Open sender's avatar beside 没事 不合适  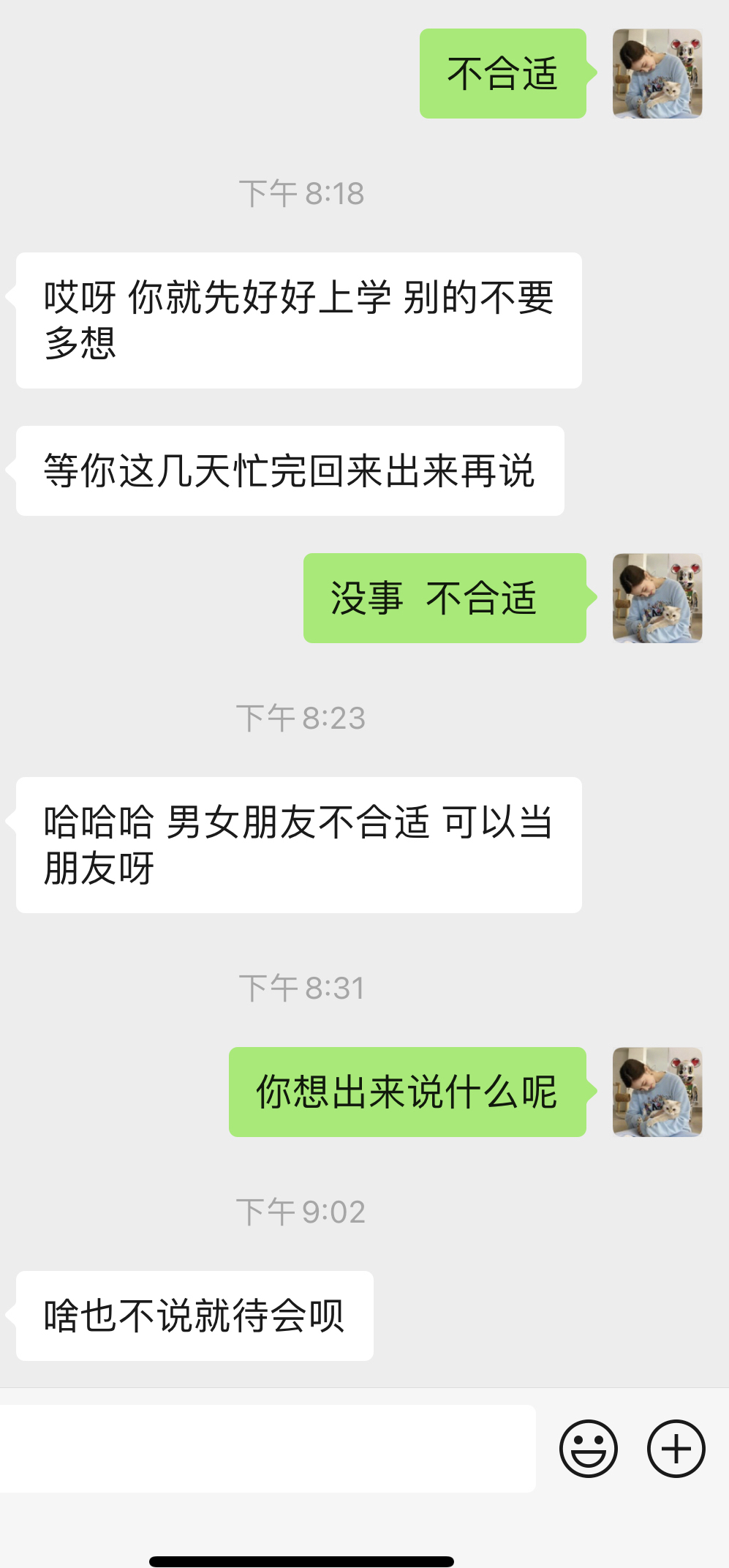[657, 598]
